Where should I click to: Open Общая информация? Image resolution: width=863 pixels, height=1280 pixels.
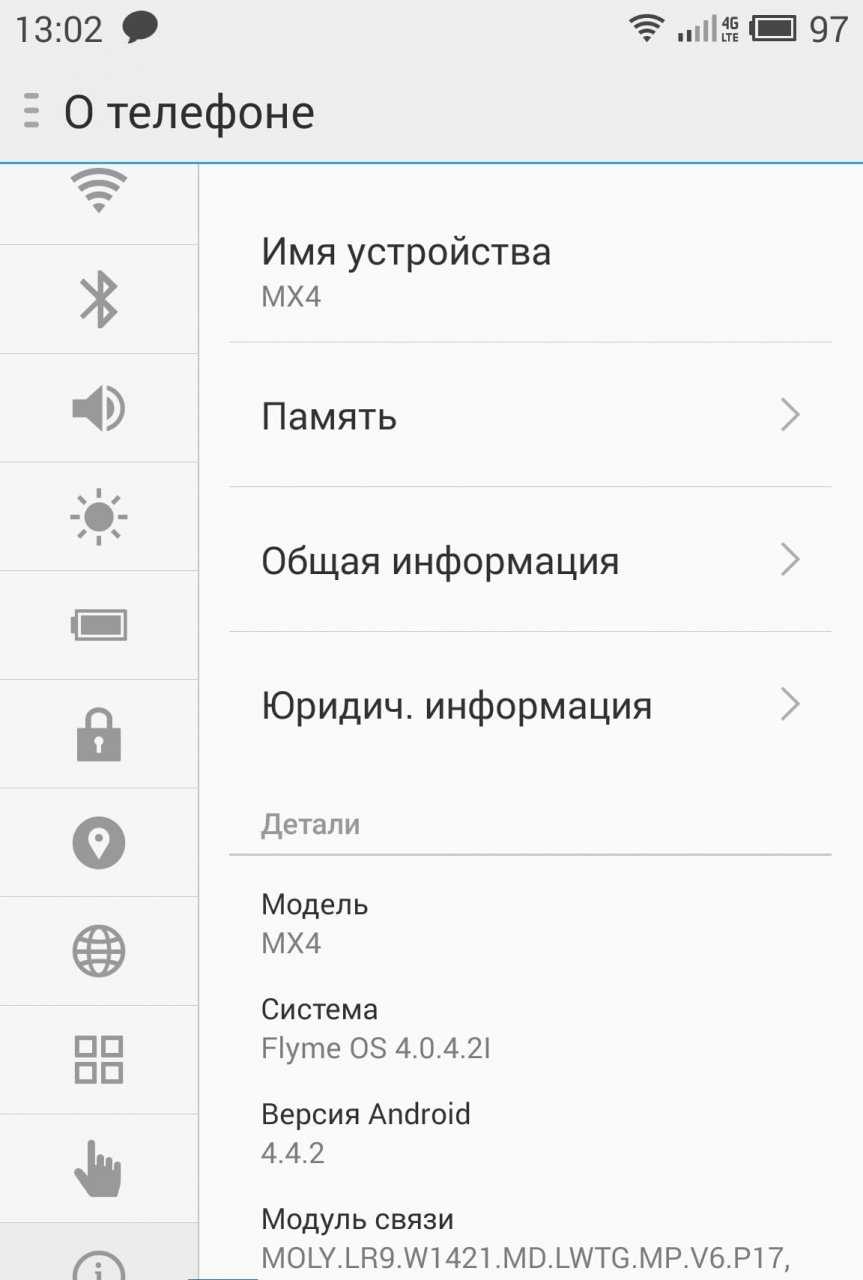point(530,560)
